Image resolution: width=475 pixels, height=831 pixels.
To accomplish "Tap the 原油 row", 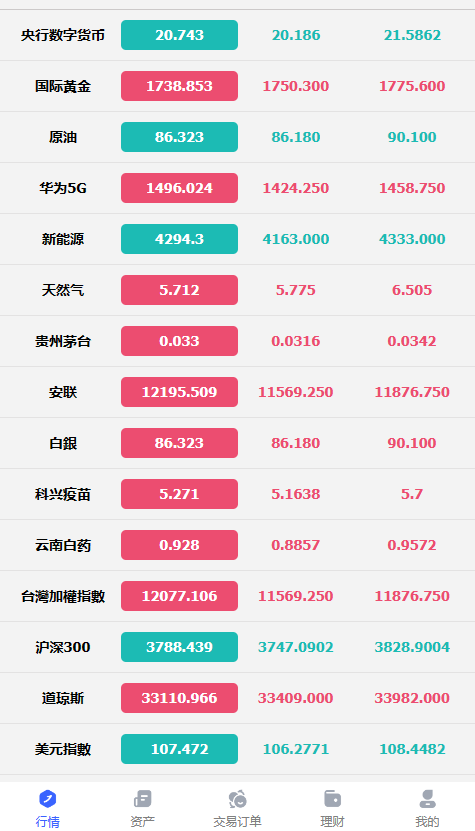I will 238,137.
